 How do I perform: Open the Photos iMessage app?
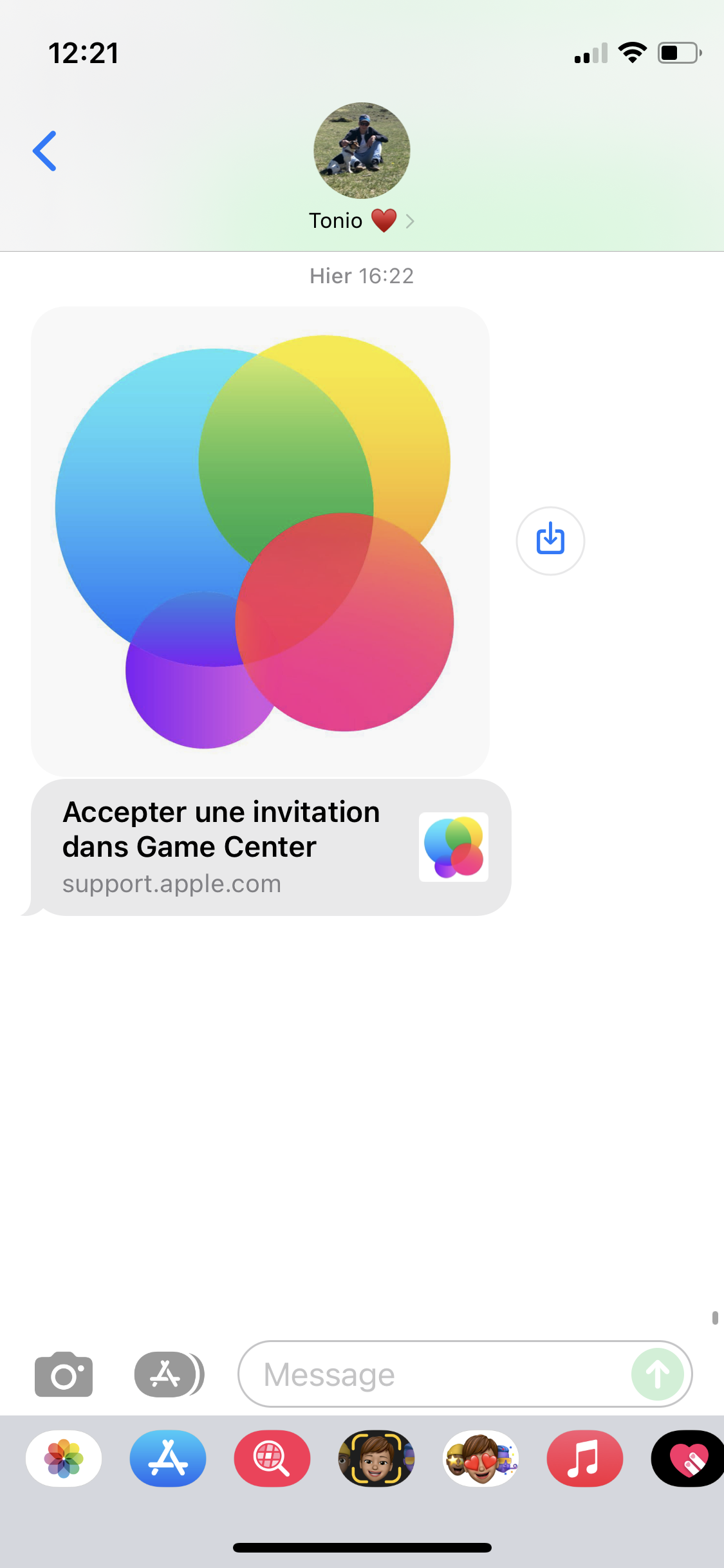(x=64, y=1459)
